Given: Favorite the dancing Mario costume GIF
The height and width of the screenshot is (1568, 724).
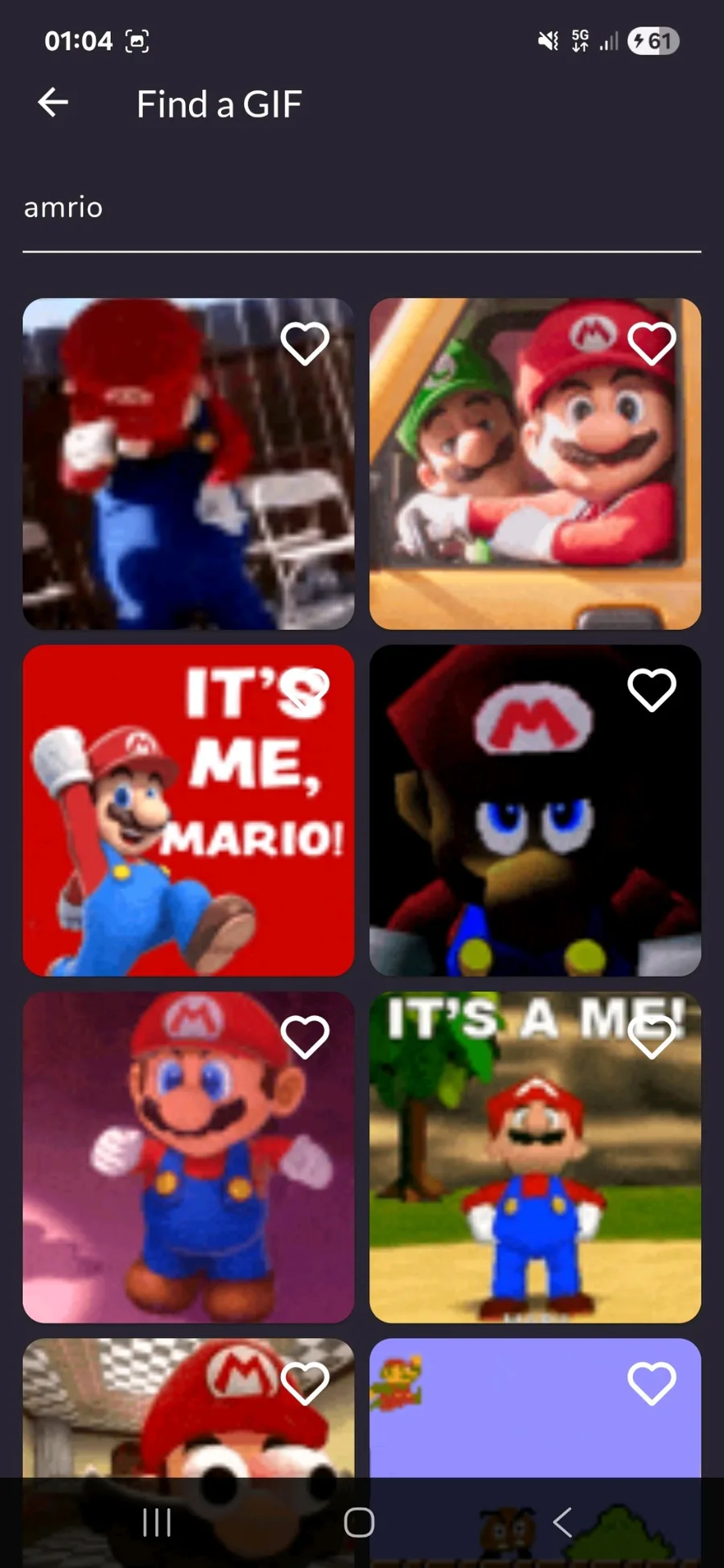Looking at the screenshot, I should (x=305, y=344).
